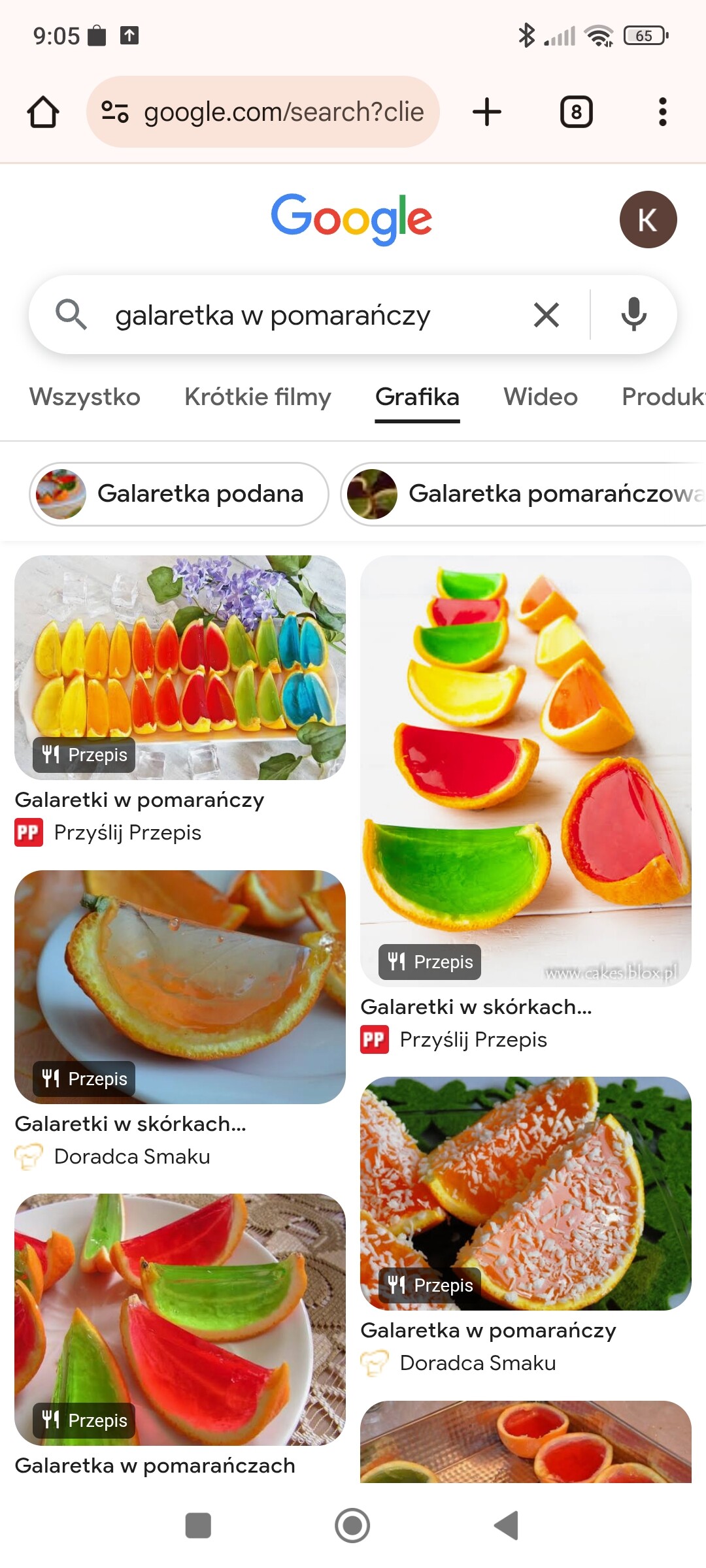Select the Galaretka pomarańczowa chip
The height and width of the screenshot is (1568, 706).
(523, 494)
